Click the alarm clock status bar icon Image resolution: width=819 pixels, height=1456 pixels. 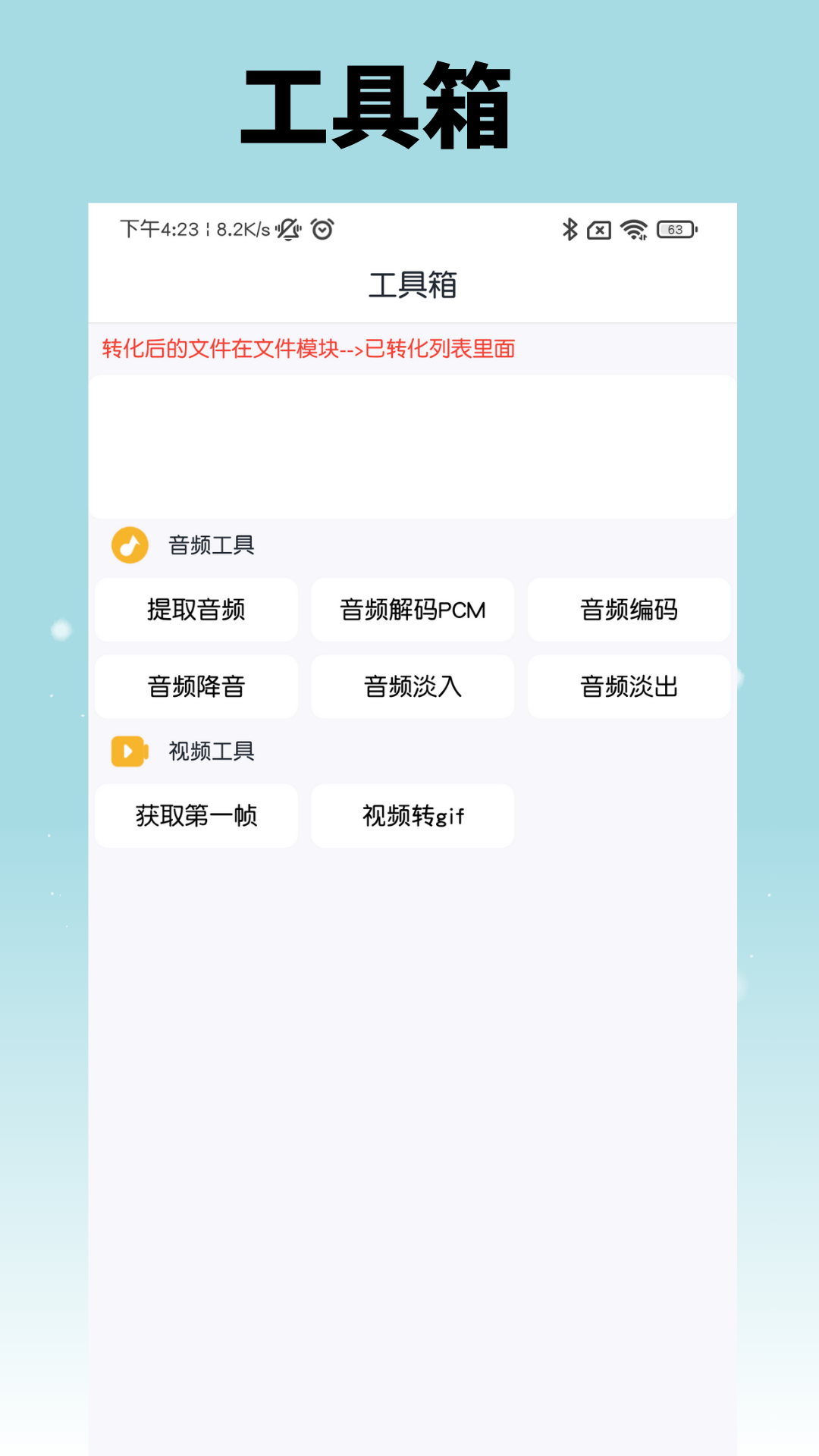322,229
